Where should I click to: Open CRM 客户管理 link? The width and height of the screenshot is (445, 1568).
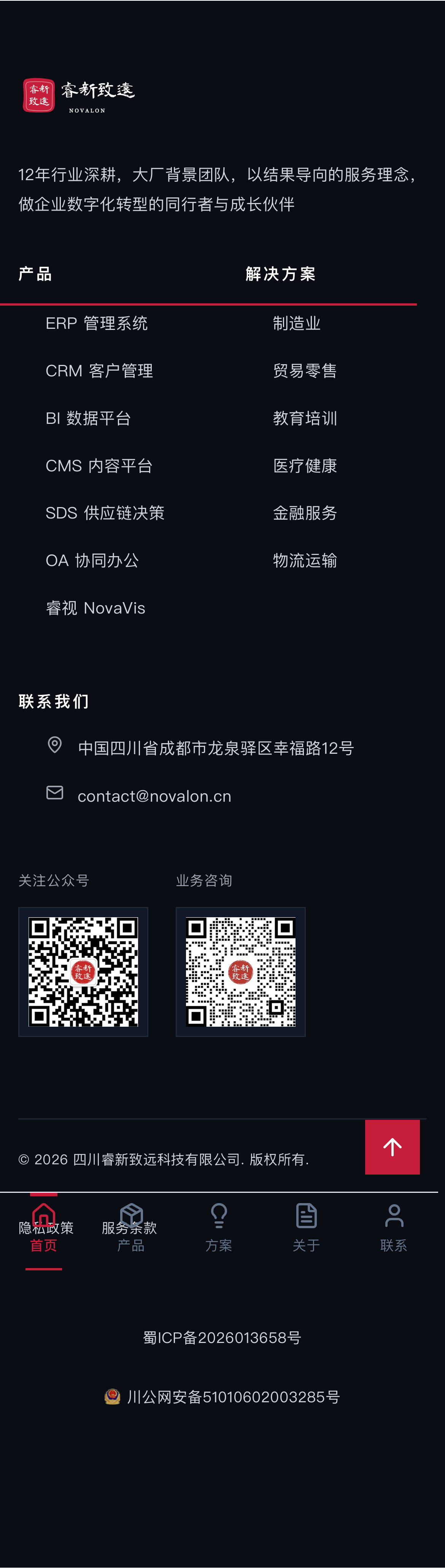[x=99, y=371]
